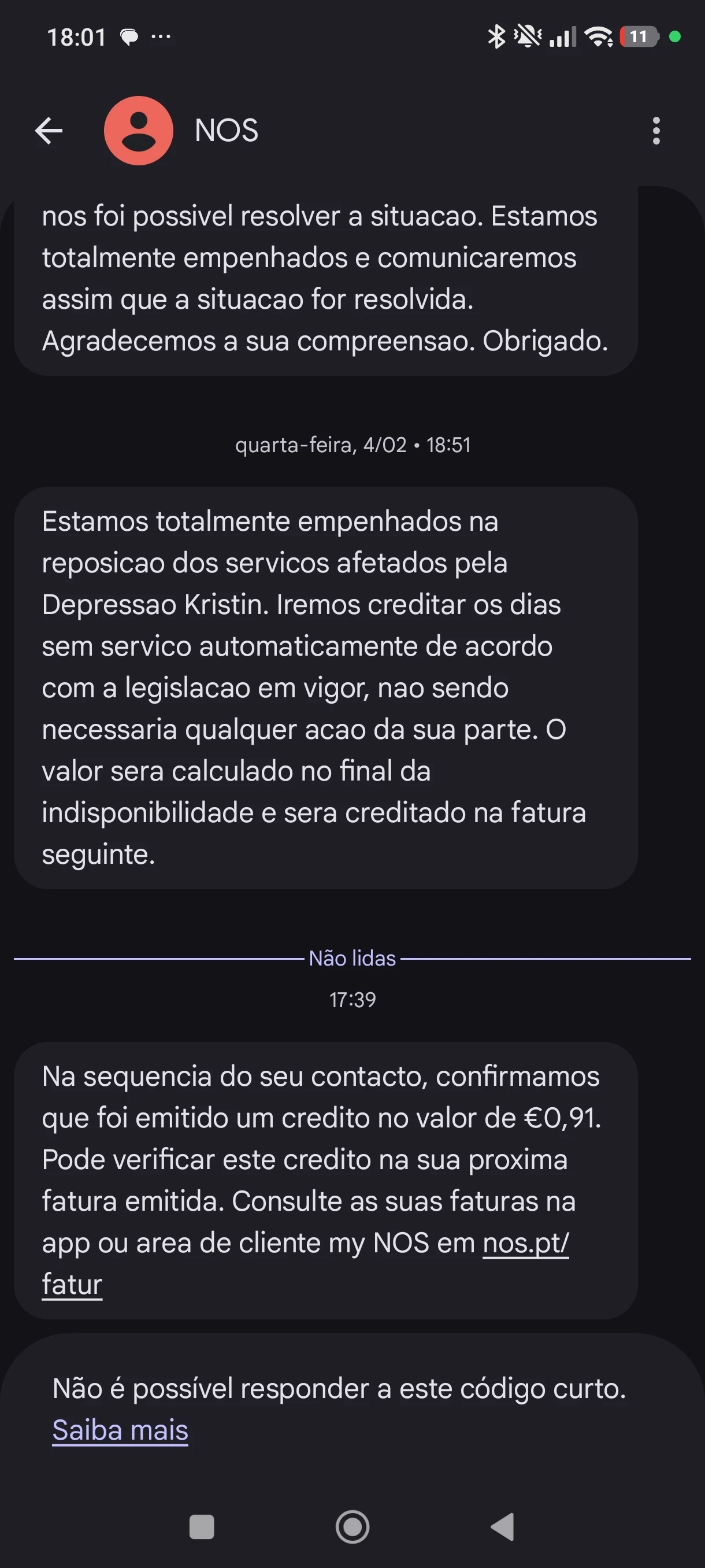Open the NOS contact avatar

tap(139, 130)
